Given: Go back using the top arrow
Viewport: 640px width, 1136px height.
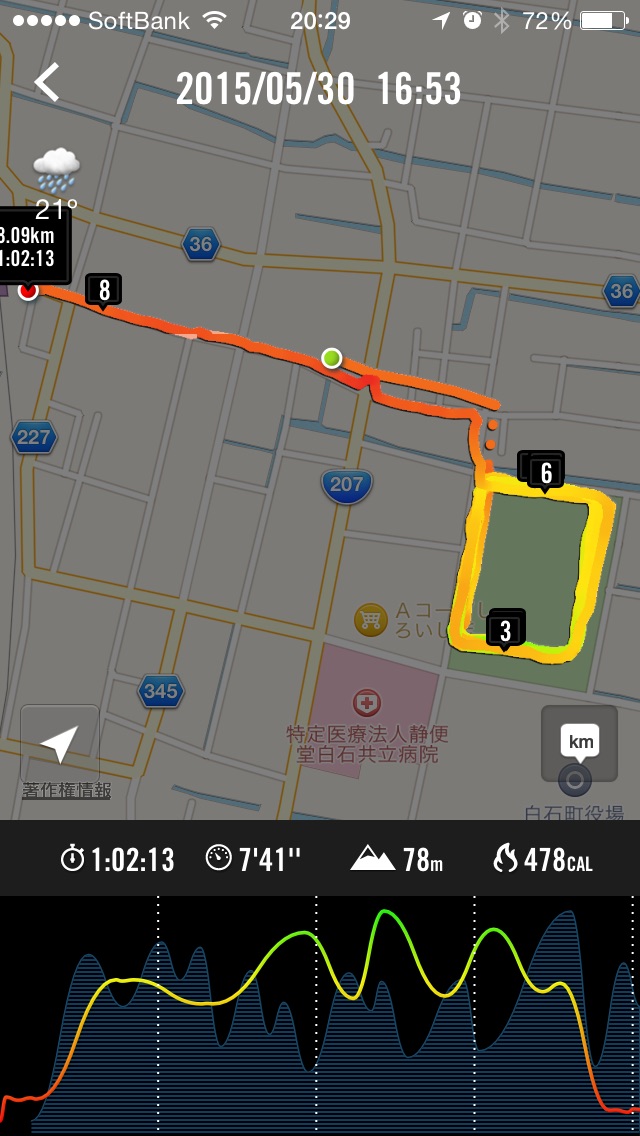Looking at the screenshot, I should [47, 83].
